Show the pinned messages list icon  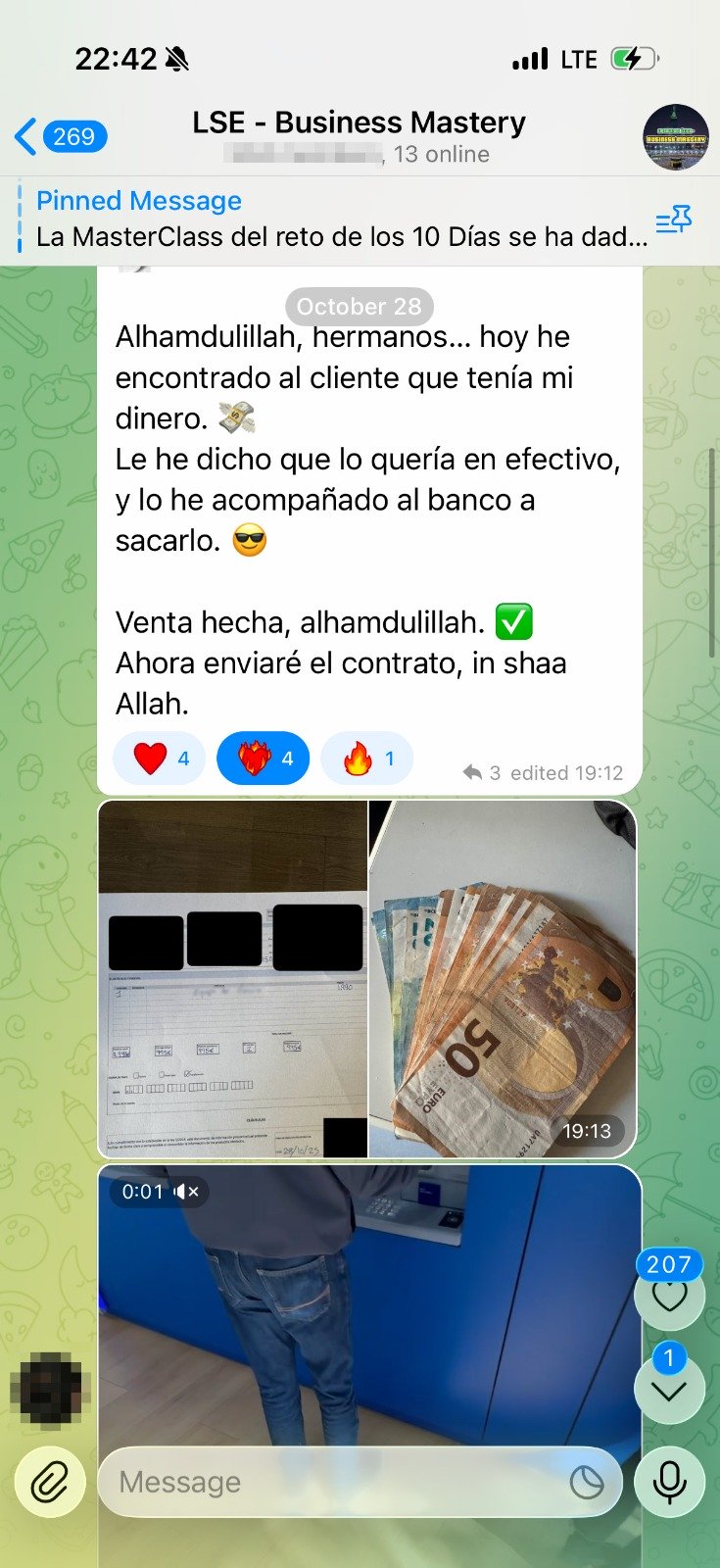tap(674, 220)
